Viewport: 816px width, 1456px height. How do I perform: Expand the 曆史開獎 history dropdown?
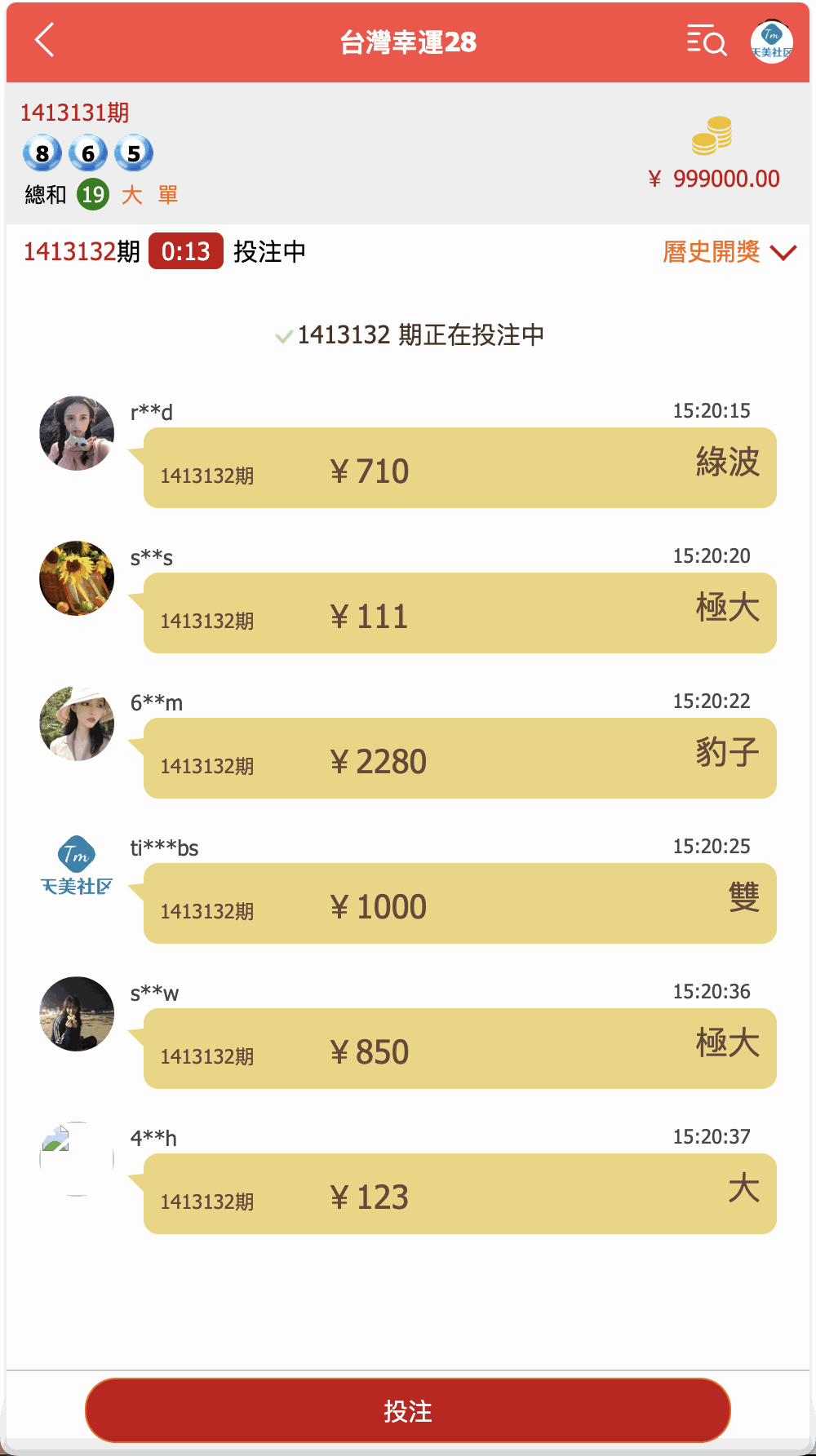pyautogui.click(x=710, y=253)
